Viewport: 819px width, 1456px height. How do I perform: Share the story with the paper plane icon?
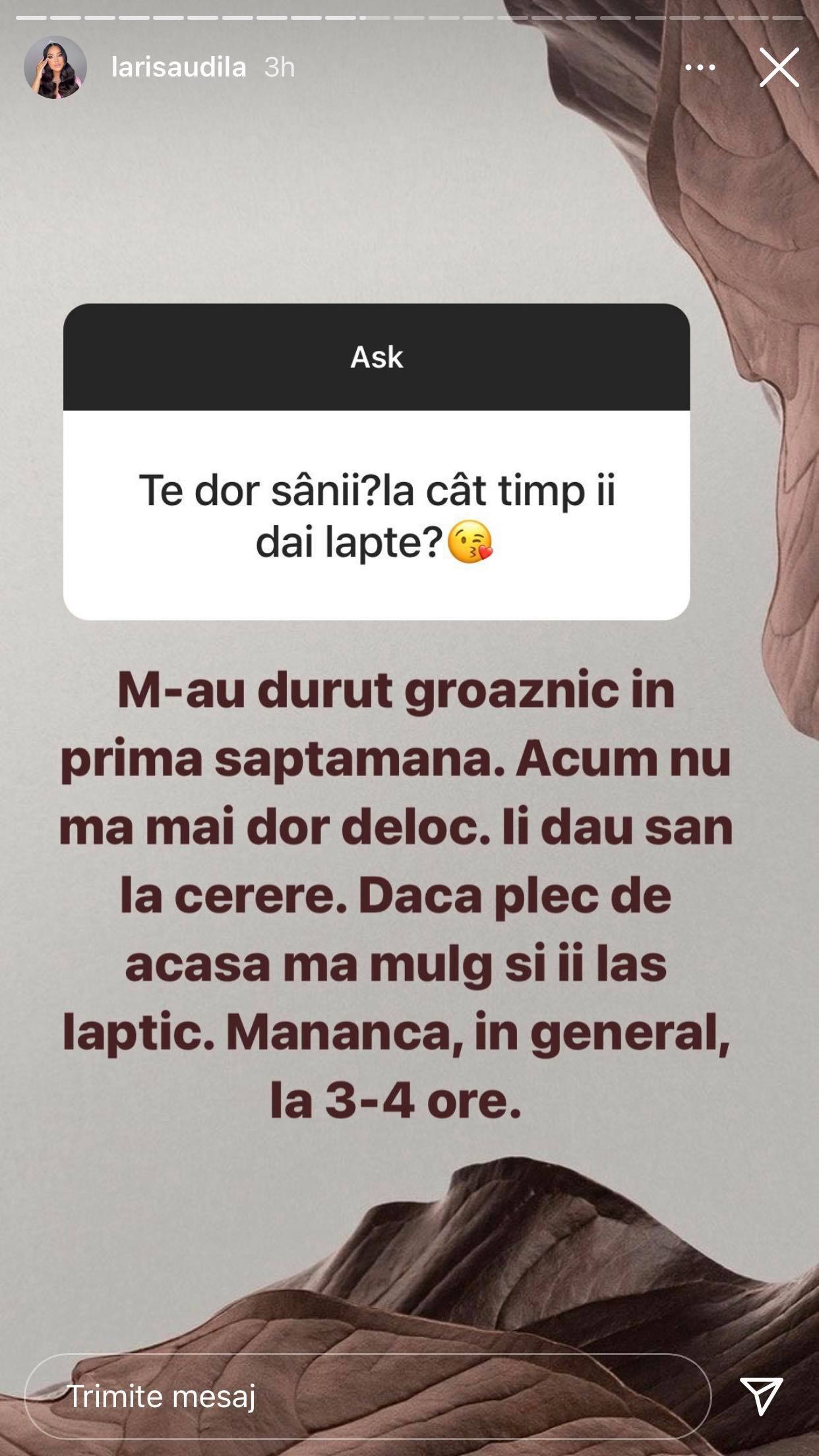pos(761,1395)
